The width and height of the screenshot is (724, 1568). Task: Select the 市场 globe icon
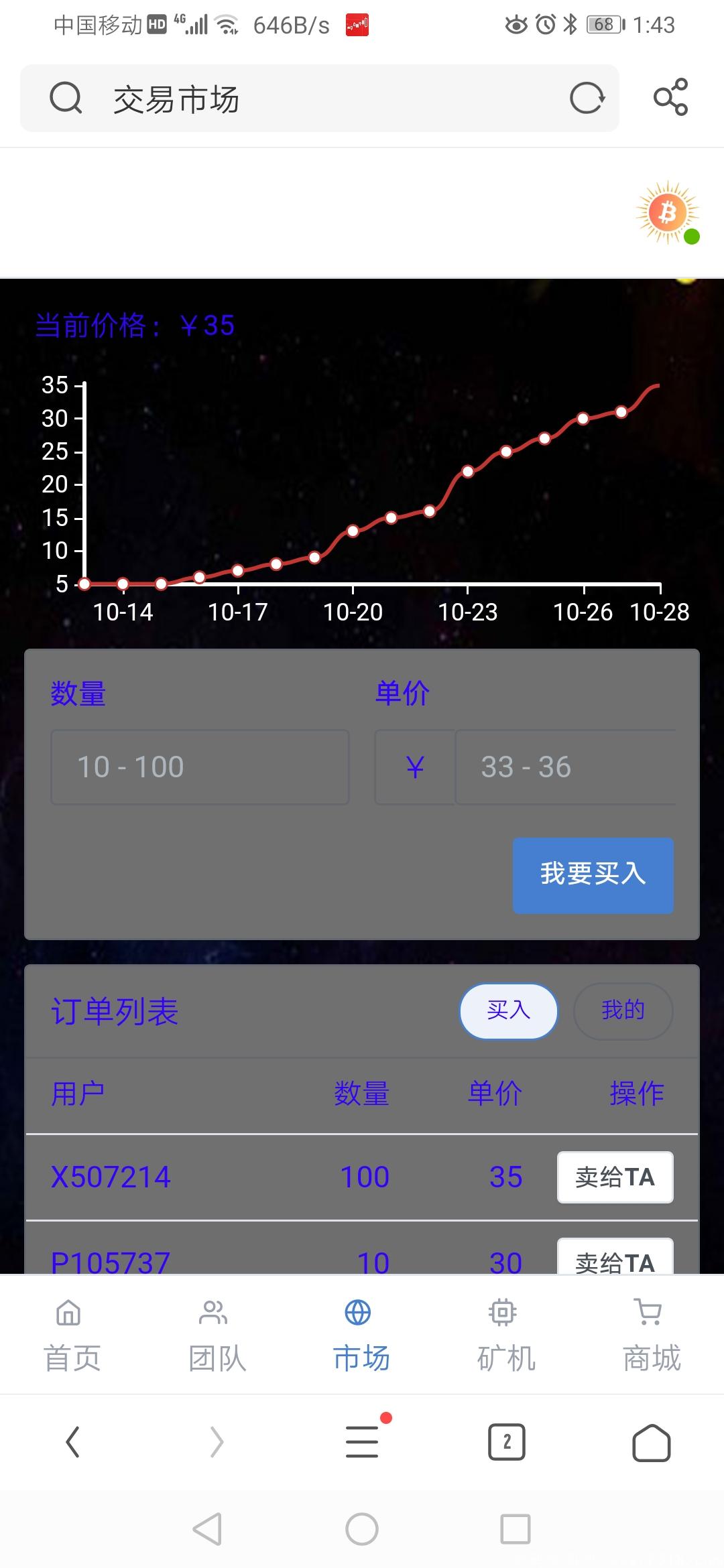point(359,1313)
